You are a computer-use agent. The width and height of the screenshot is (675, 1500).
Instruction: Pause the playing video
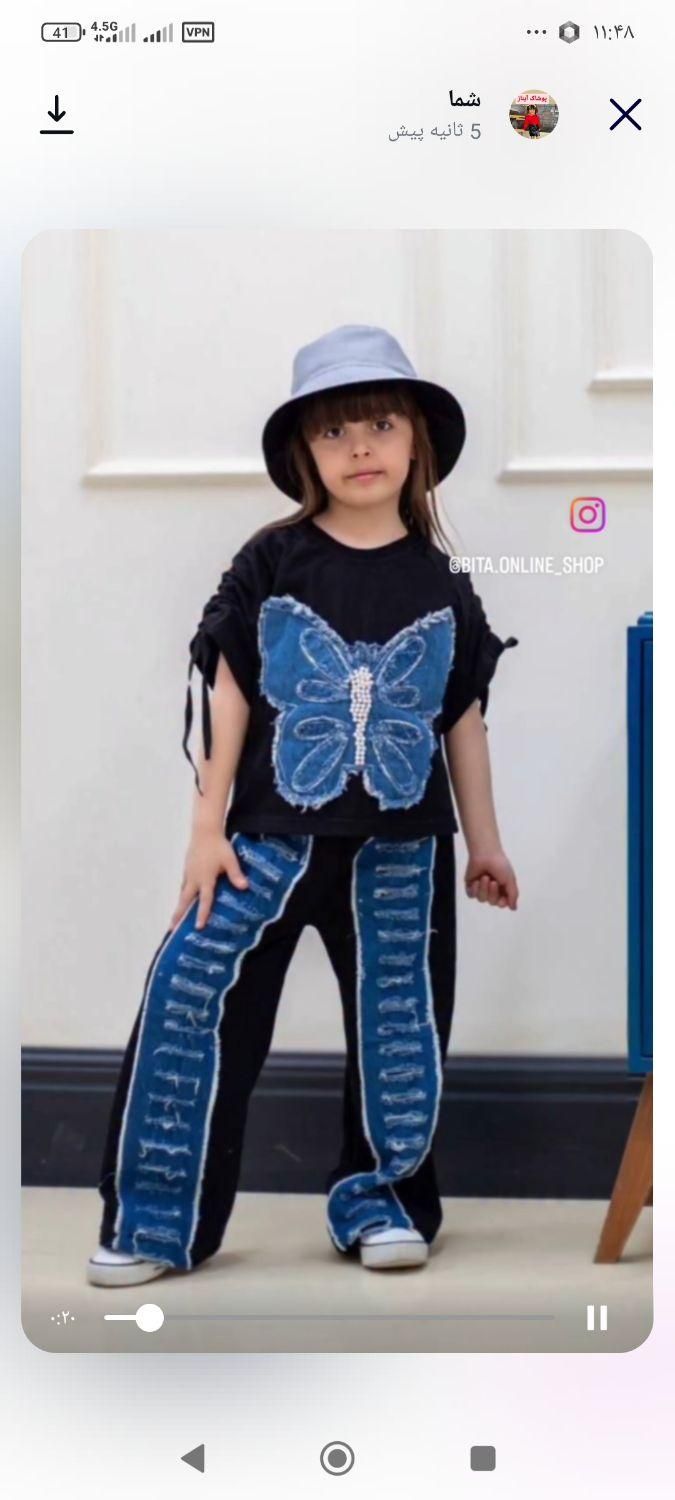coord(597,1318)
